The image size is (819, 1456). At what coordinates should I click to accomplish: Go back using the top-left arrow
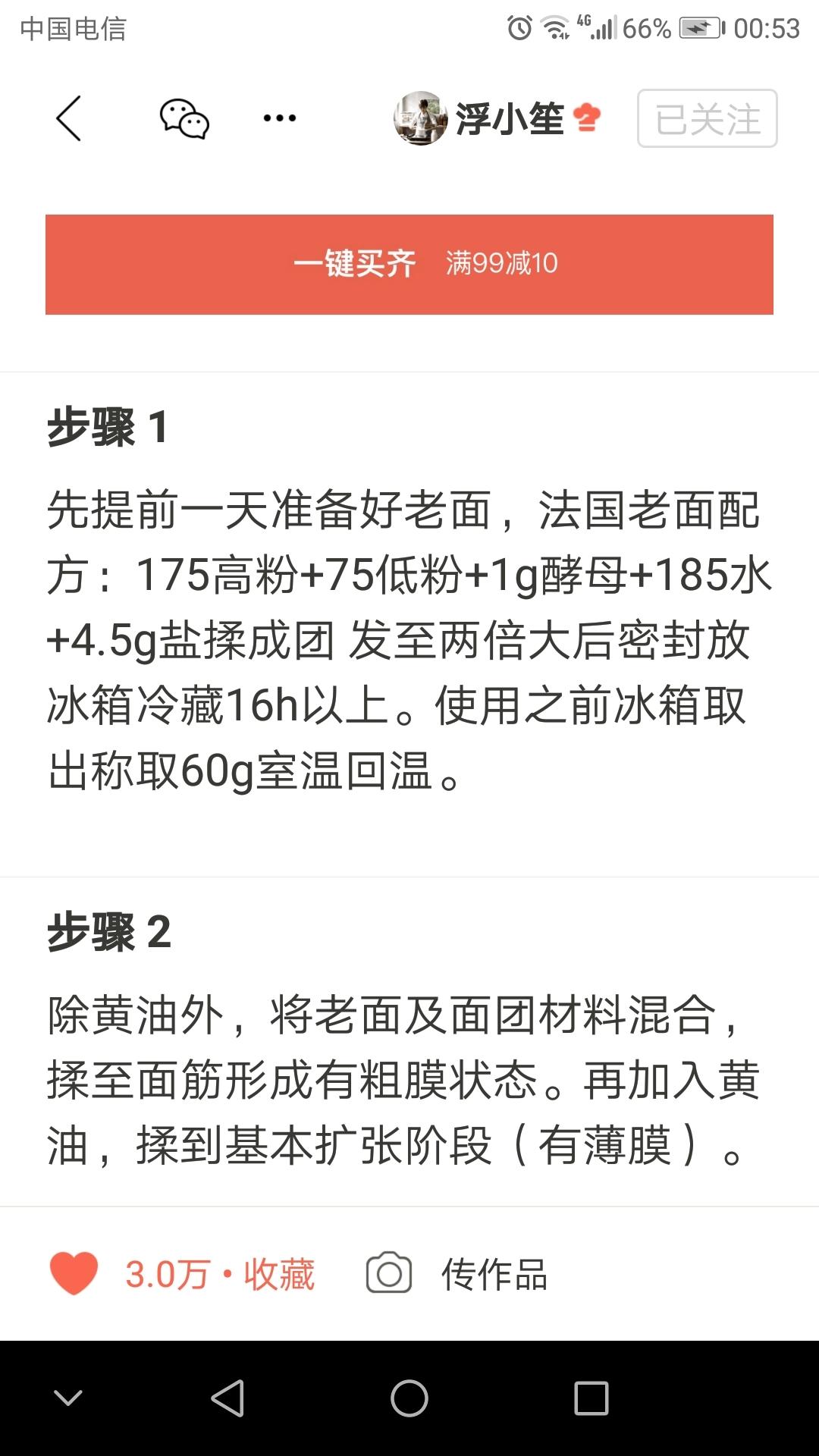pos(68,118)
